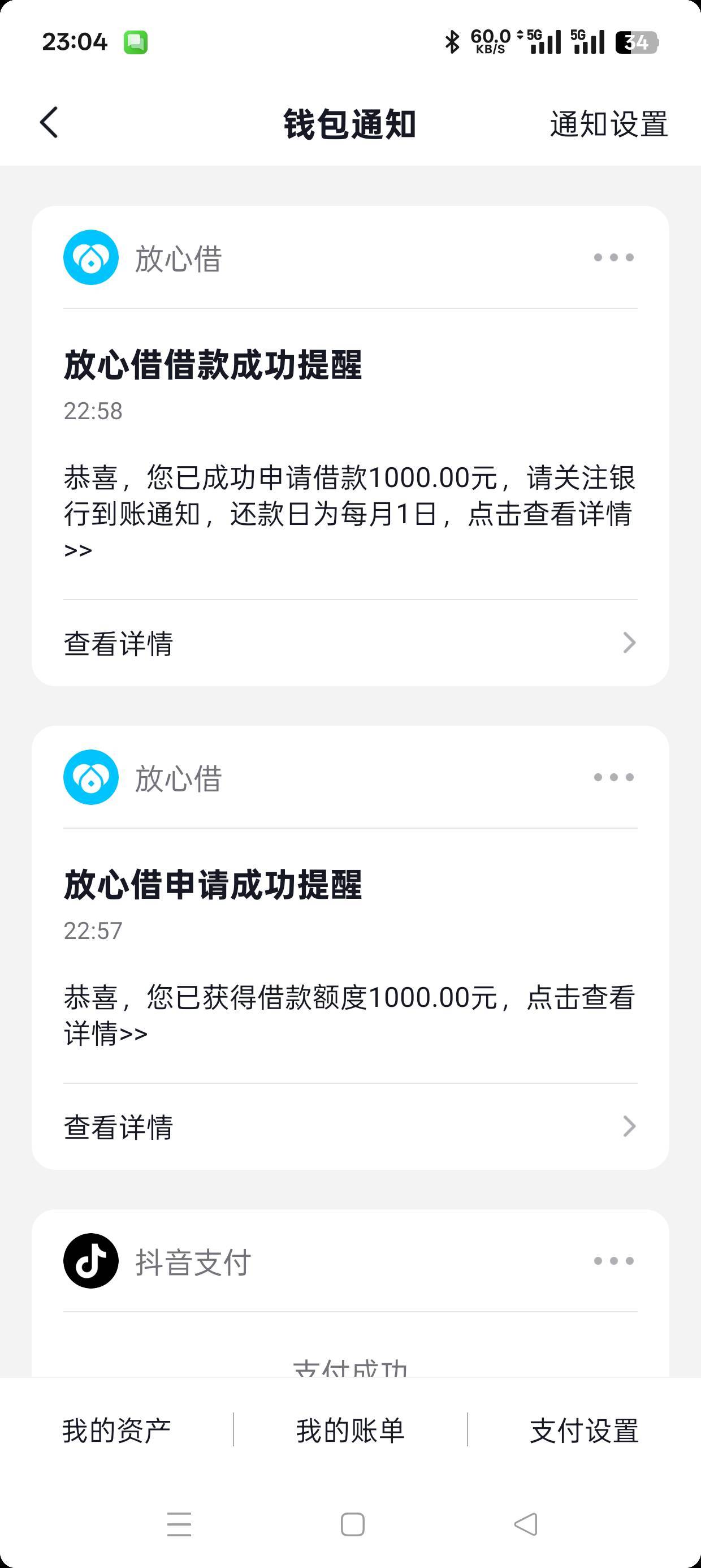
Task: Tap the system home button
Action: tap(352, 1524)
